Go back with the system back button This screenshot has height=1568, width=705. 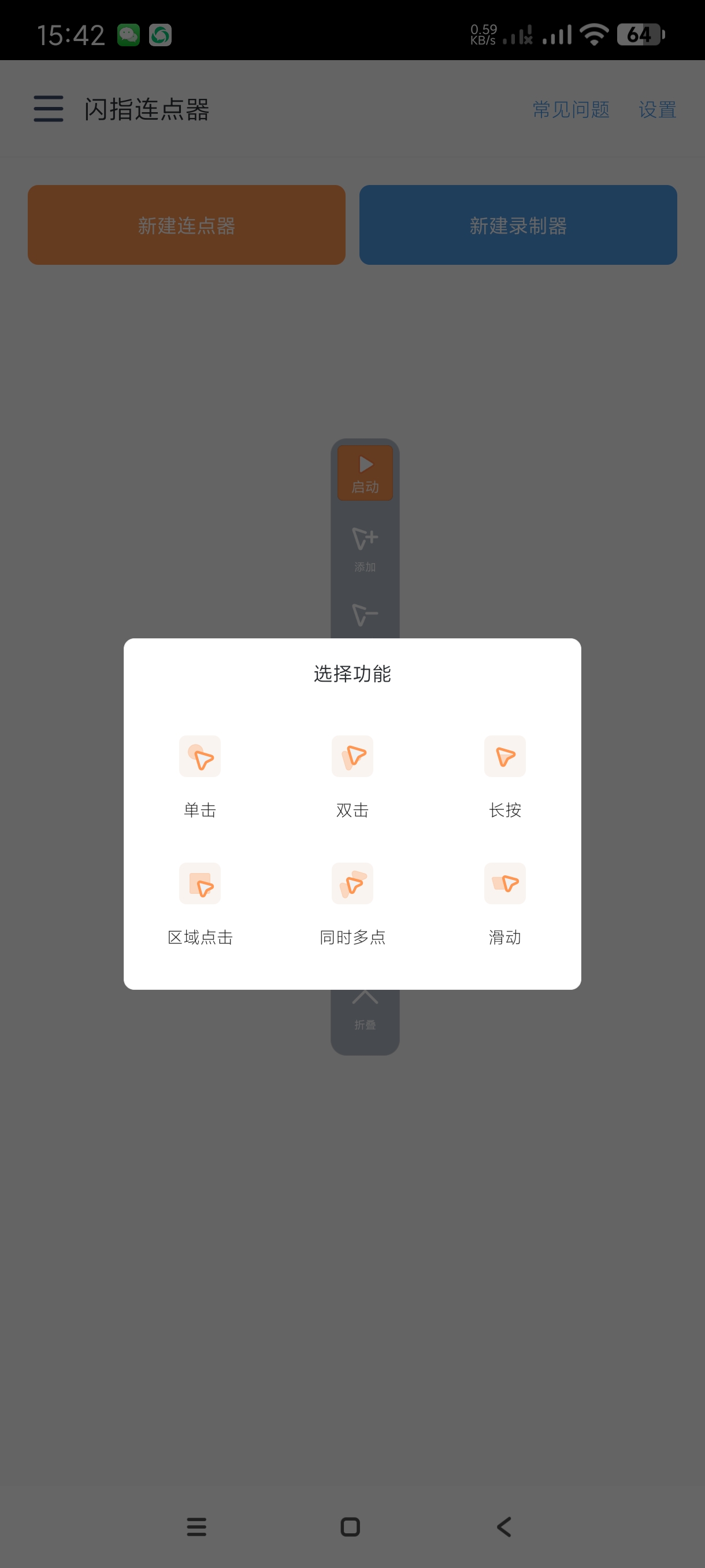click(504, 1526)
